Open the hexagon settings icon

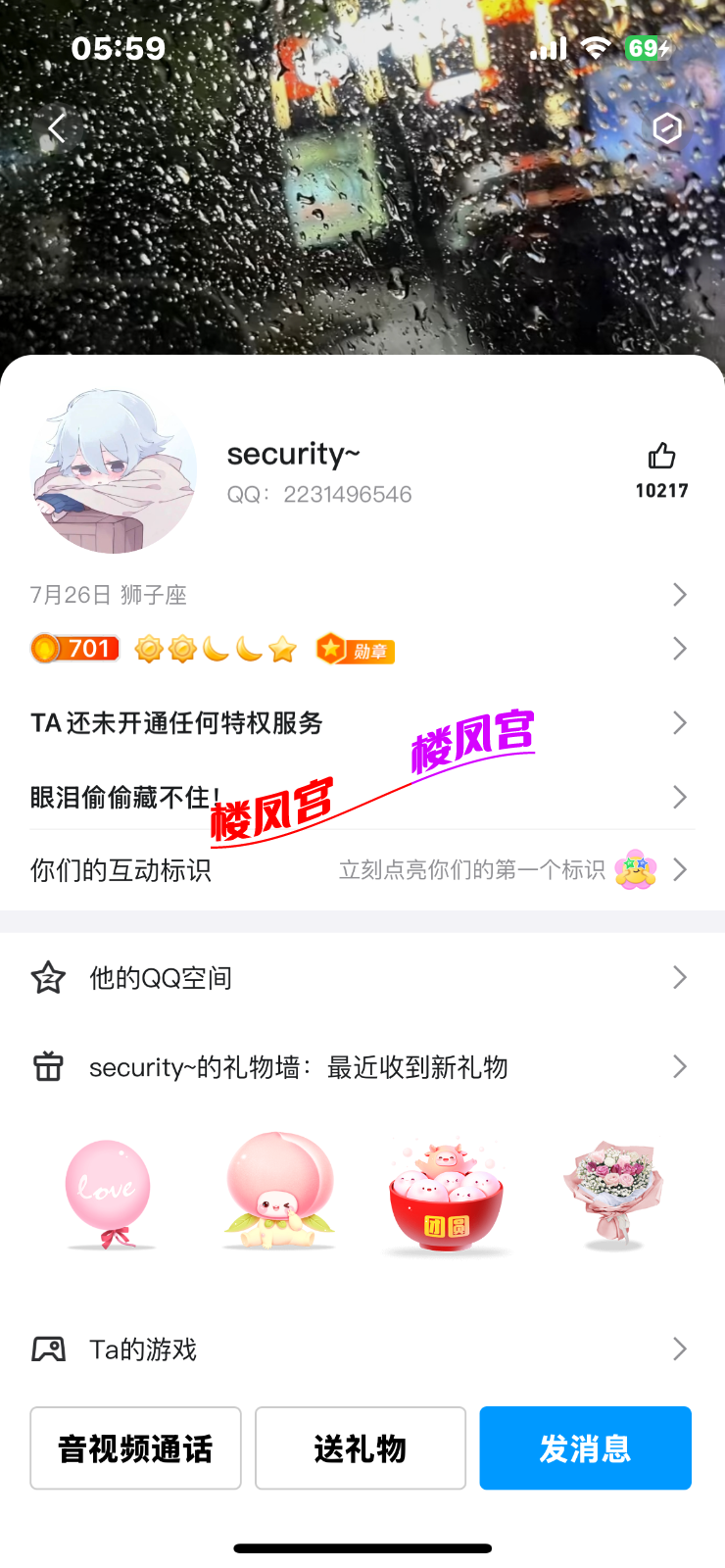(x=667, y=128)
